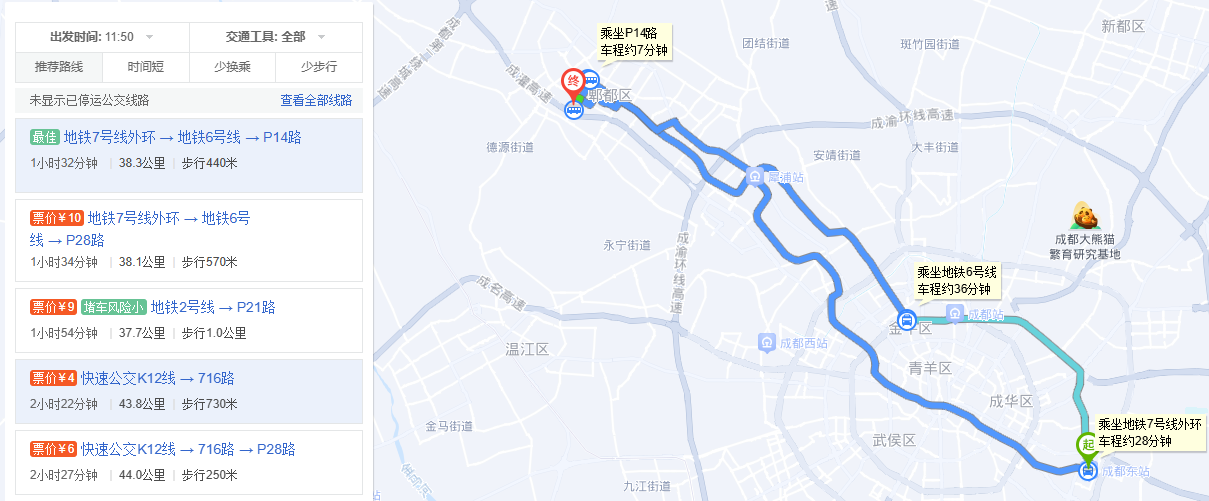Switch to the 时间短 tab

point(145,67)
